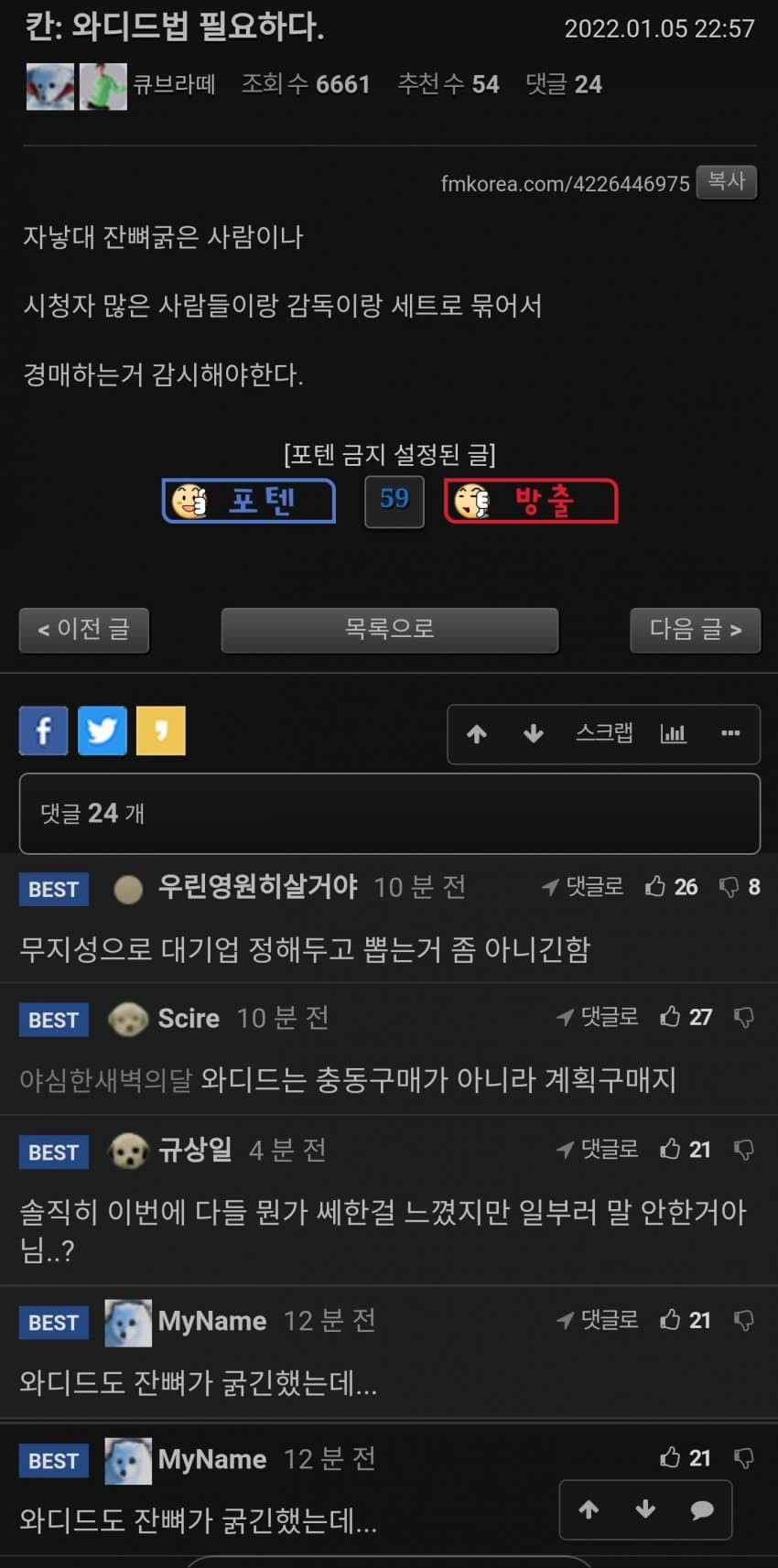The width and height of the screenshot is (778, 1568).
Task: Open 야심한새벽의달 mention in Scire's comment
Action: pyautogui.click(x=105, y=1080)
